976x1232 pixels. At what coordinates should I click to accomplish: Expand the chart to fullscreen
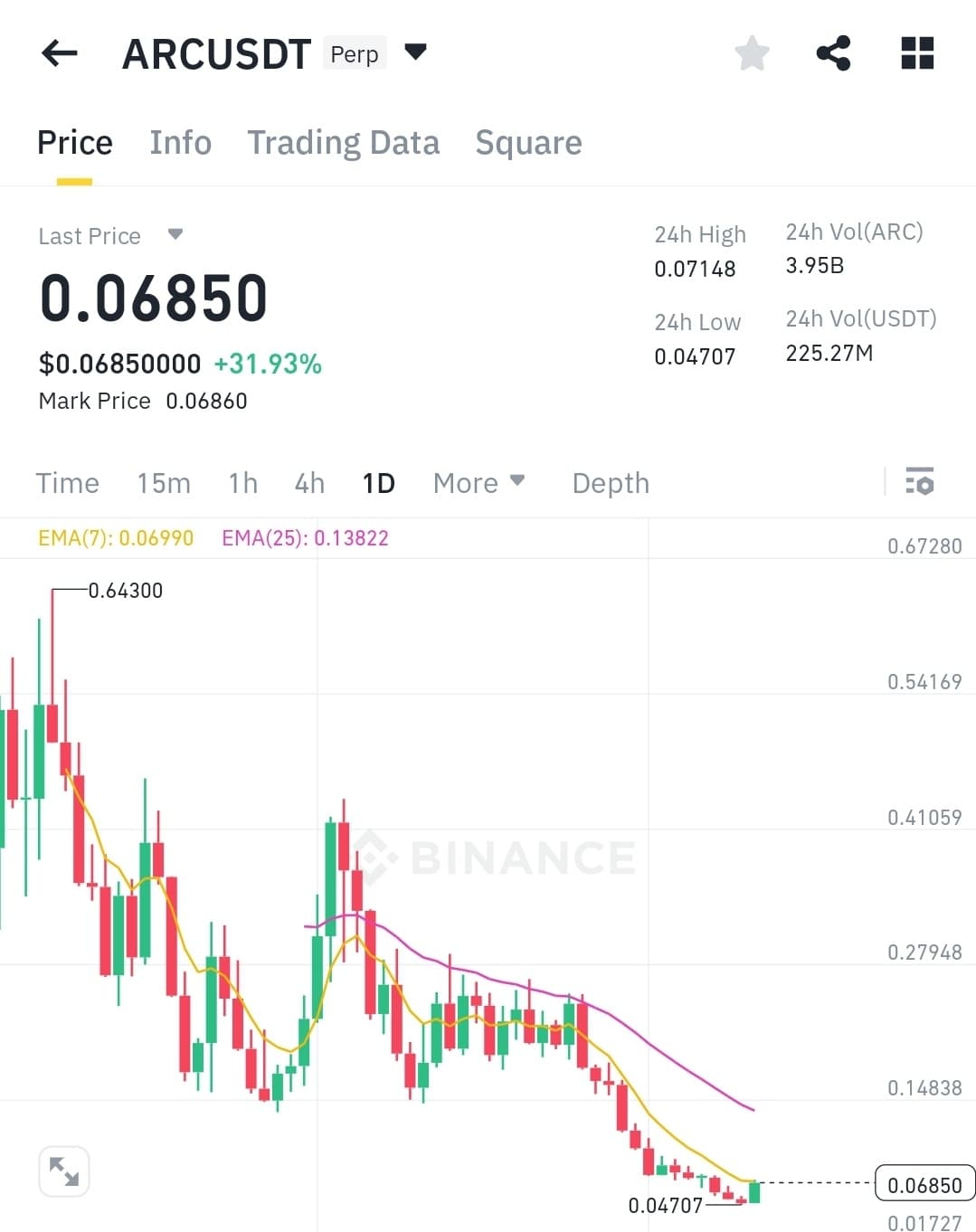coord(64,1171)
